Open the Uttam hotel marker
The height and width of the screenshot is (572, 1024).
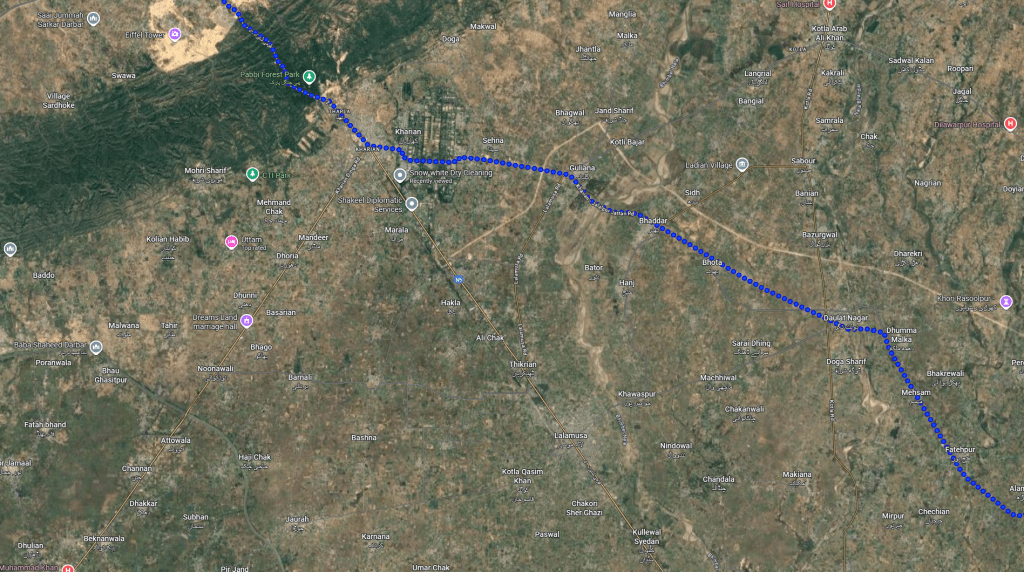tap(231, 242)
